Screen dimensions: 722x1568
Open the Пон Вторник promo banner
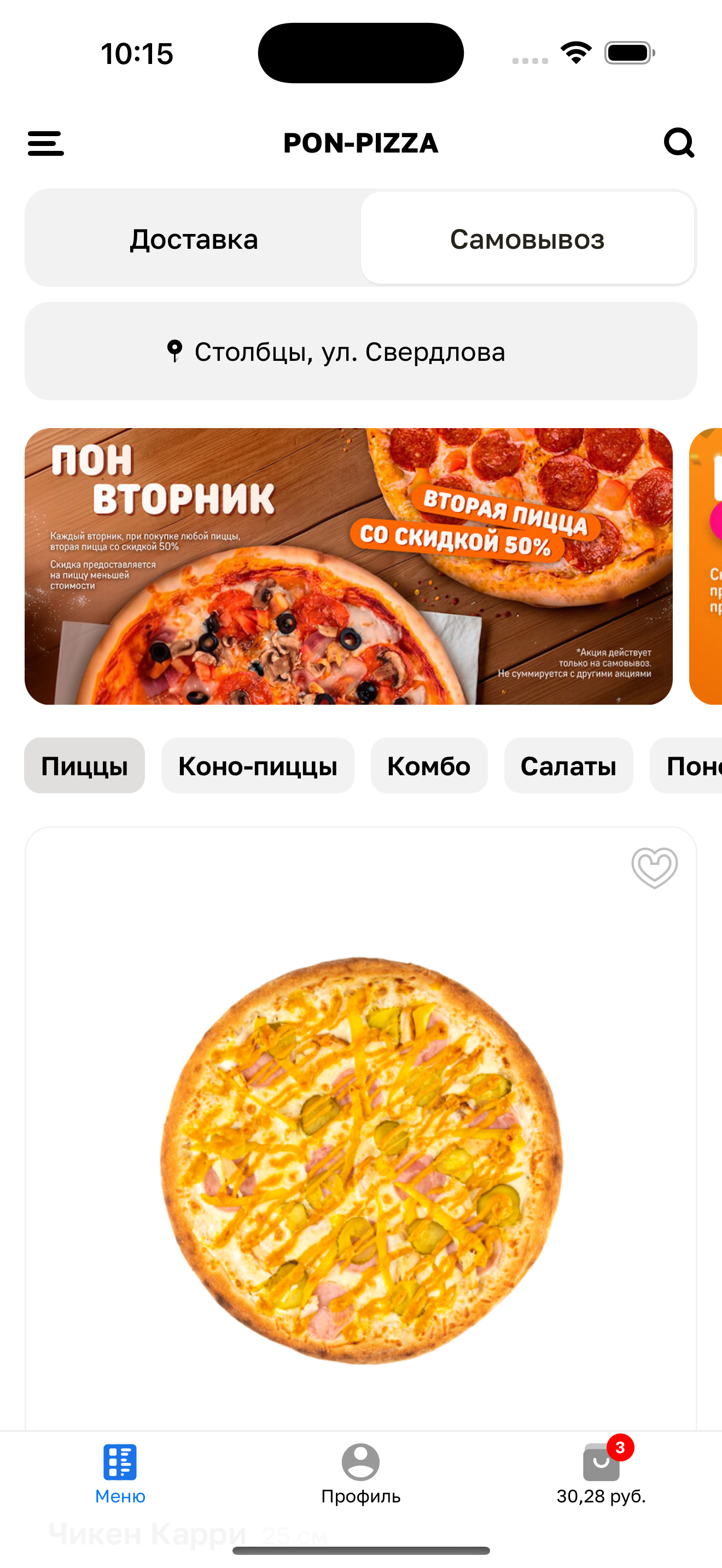pos(348,566)
